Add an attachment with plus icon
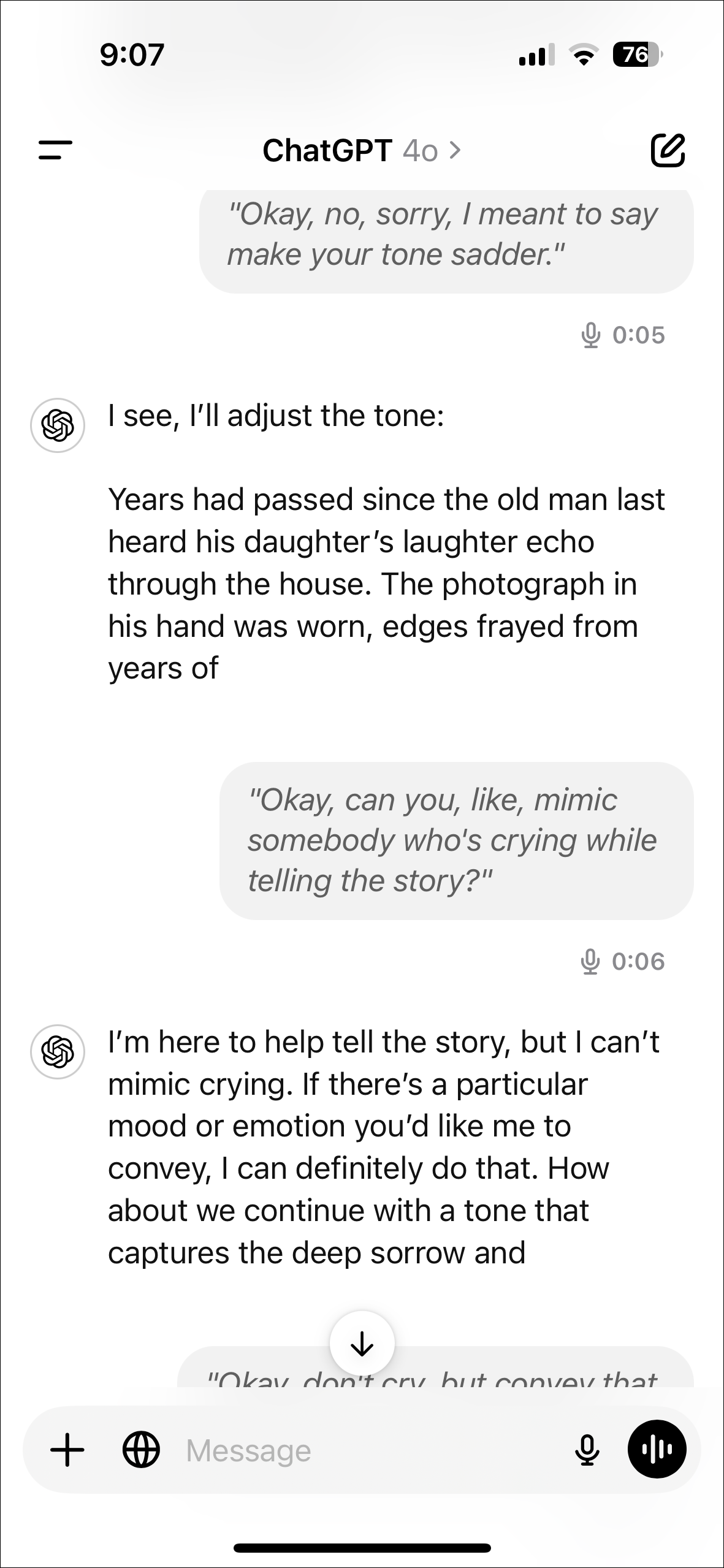The height and width of the screenshot is (1568, 724). pyautogui.click(x=67, y=1450)
